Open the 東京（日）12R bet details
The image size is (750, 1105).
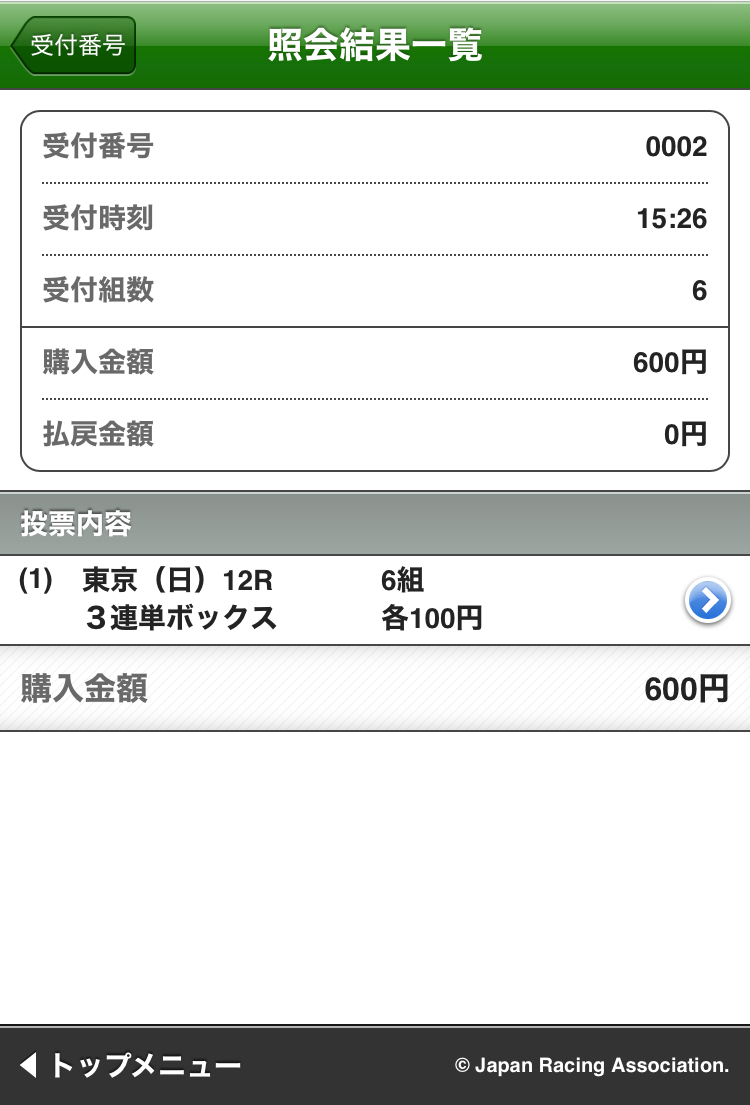pyautogui.click(x=707, y=601)
